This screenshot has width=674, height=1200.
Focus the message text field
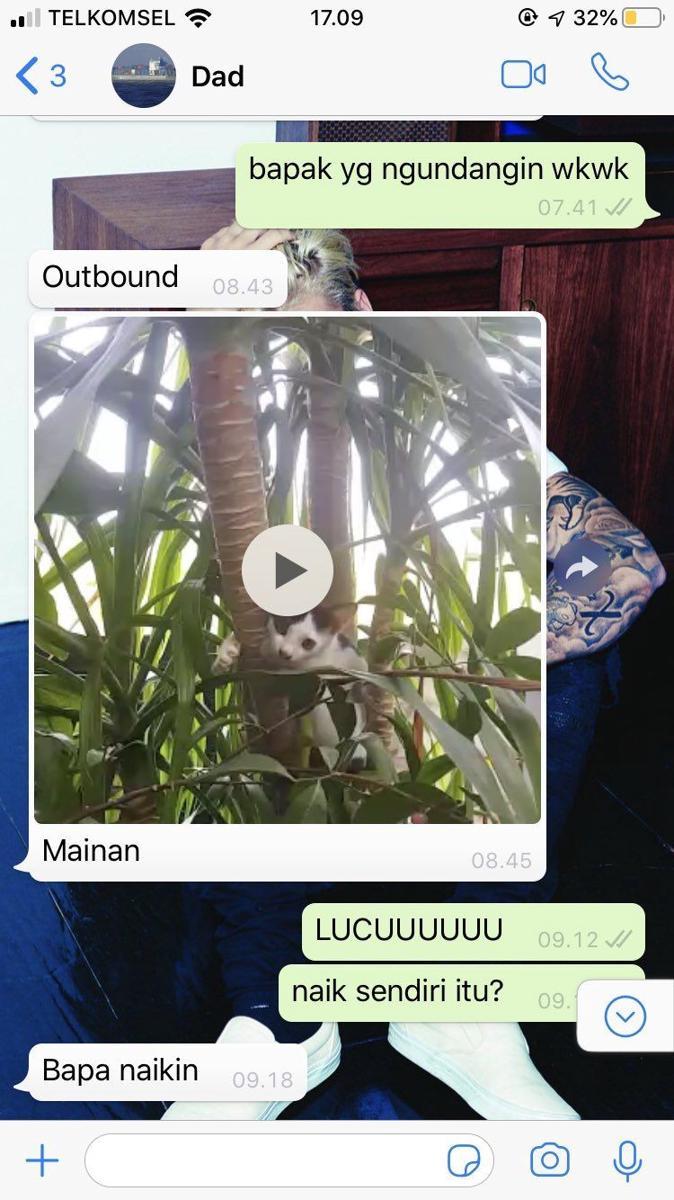click(x=265, y=1160)
